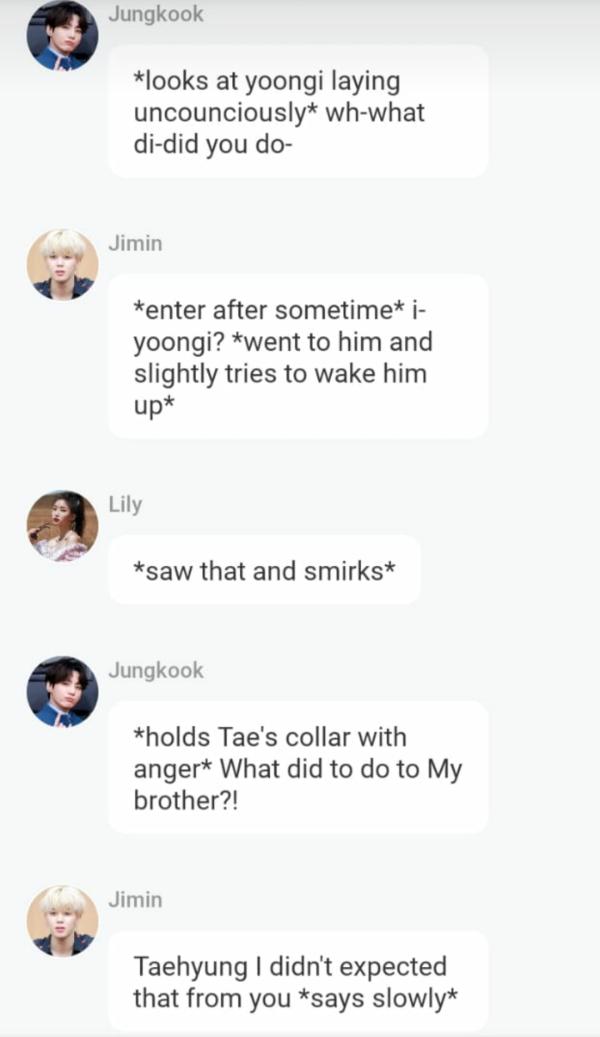Tap Jimin's avatar beside "Taehyung I didn't expected" message

[x=62, y=920]
